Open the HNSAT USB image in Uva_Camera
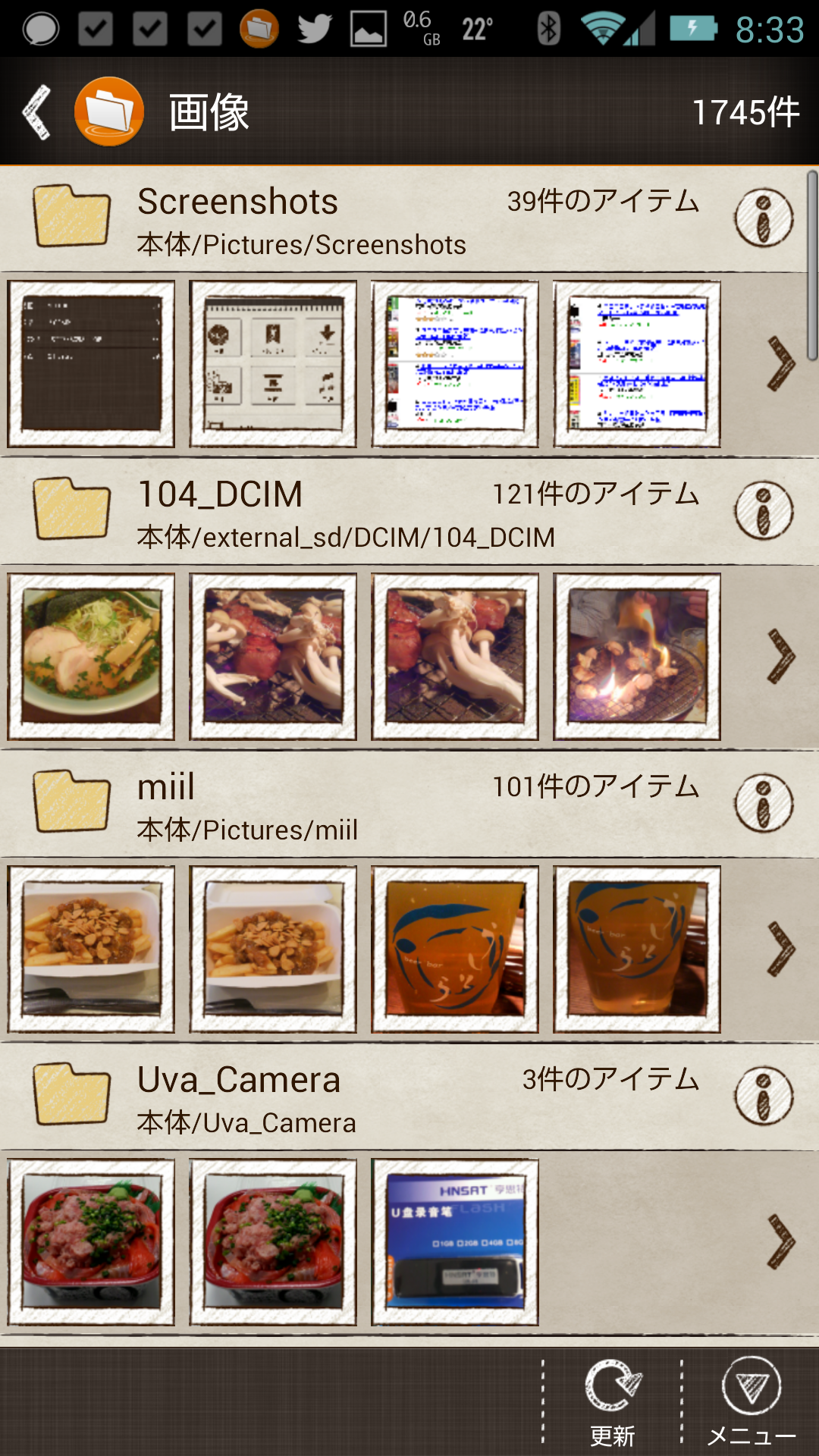The image size is (819, 1456). (455, 1242)
